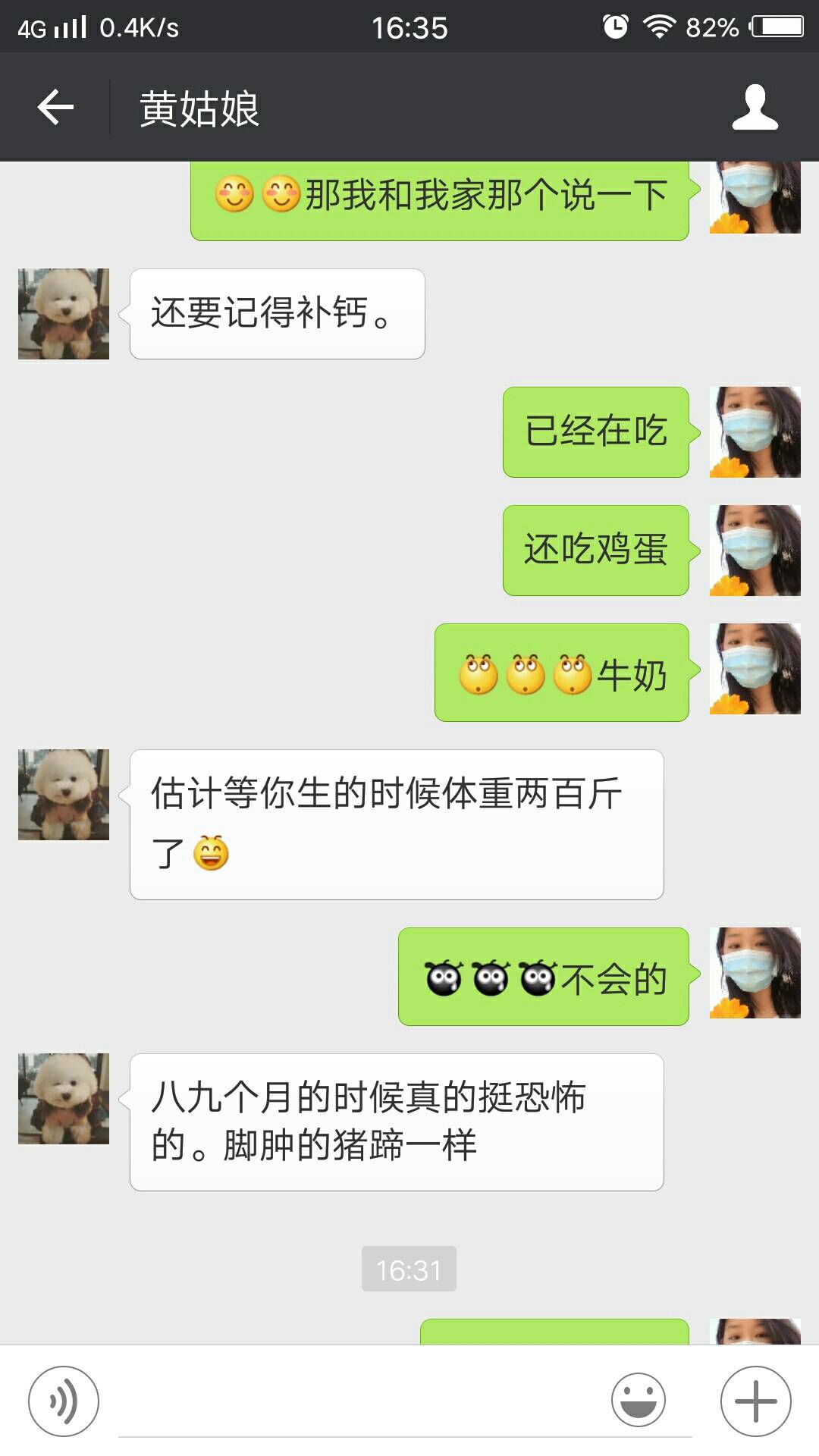
Task: Open the emoji sticker picker
Action: tap(639, 1400)
